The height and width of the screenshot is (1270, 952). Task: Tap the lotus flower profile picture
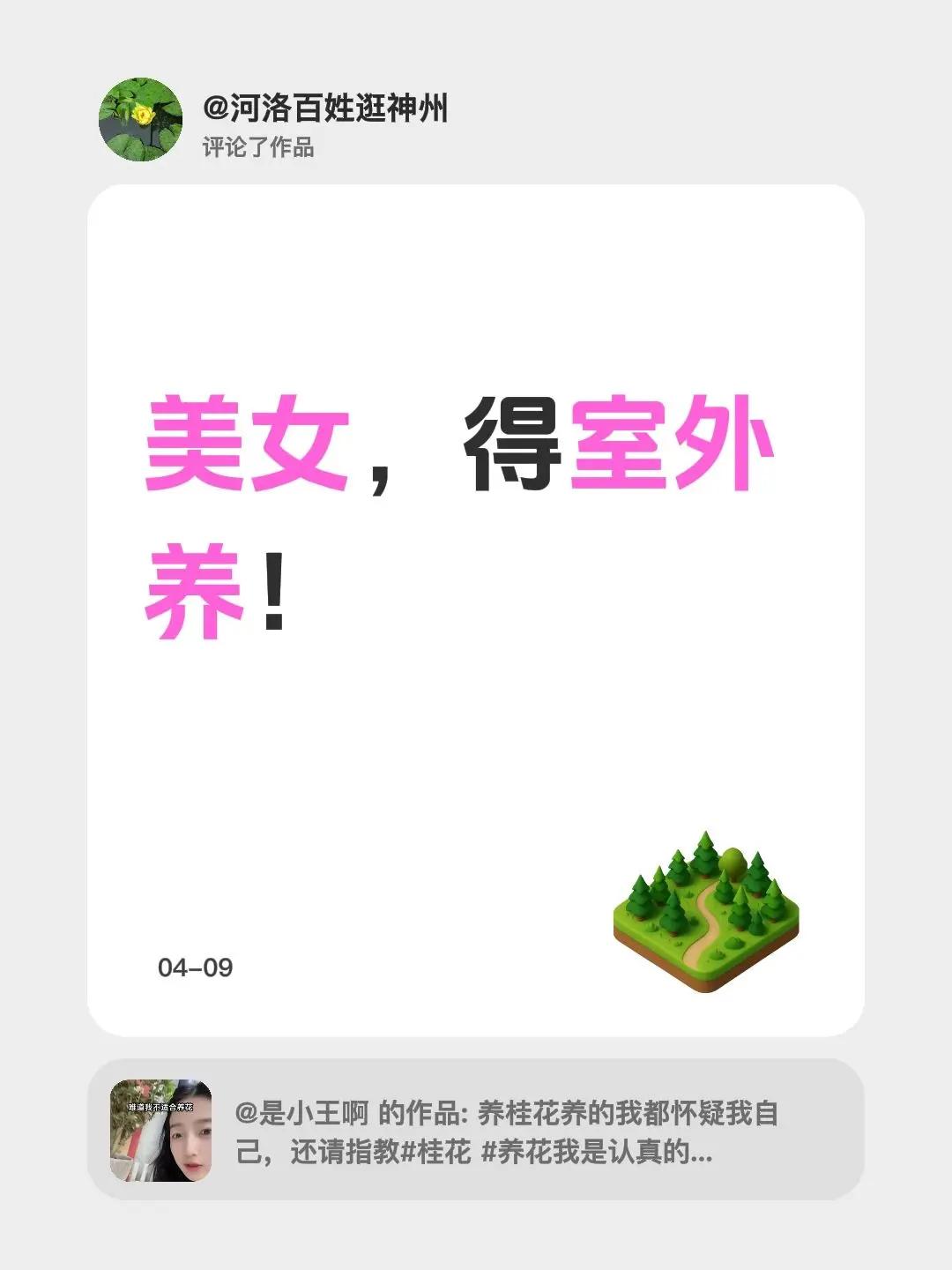pos(143,119)
